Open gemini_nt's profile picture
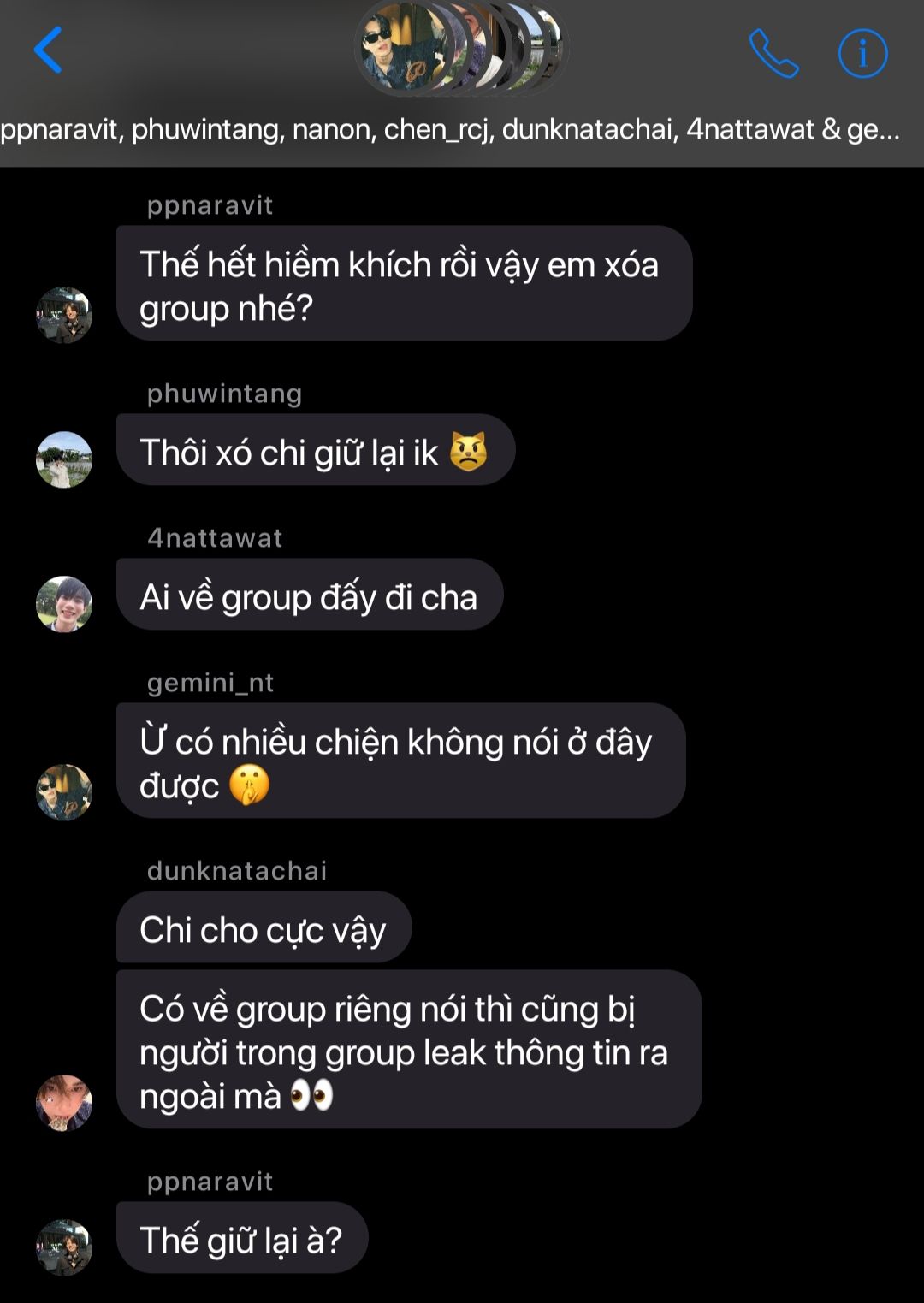This screenshot has width=924, height=1303. (64, 792)
